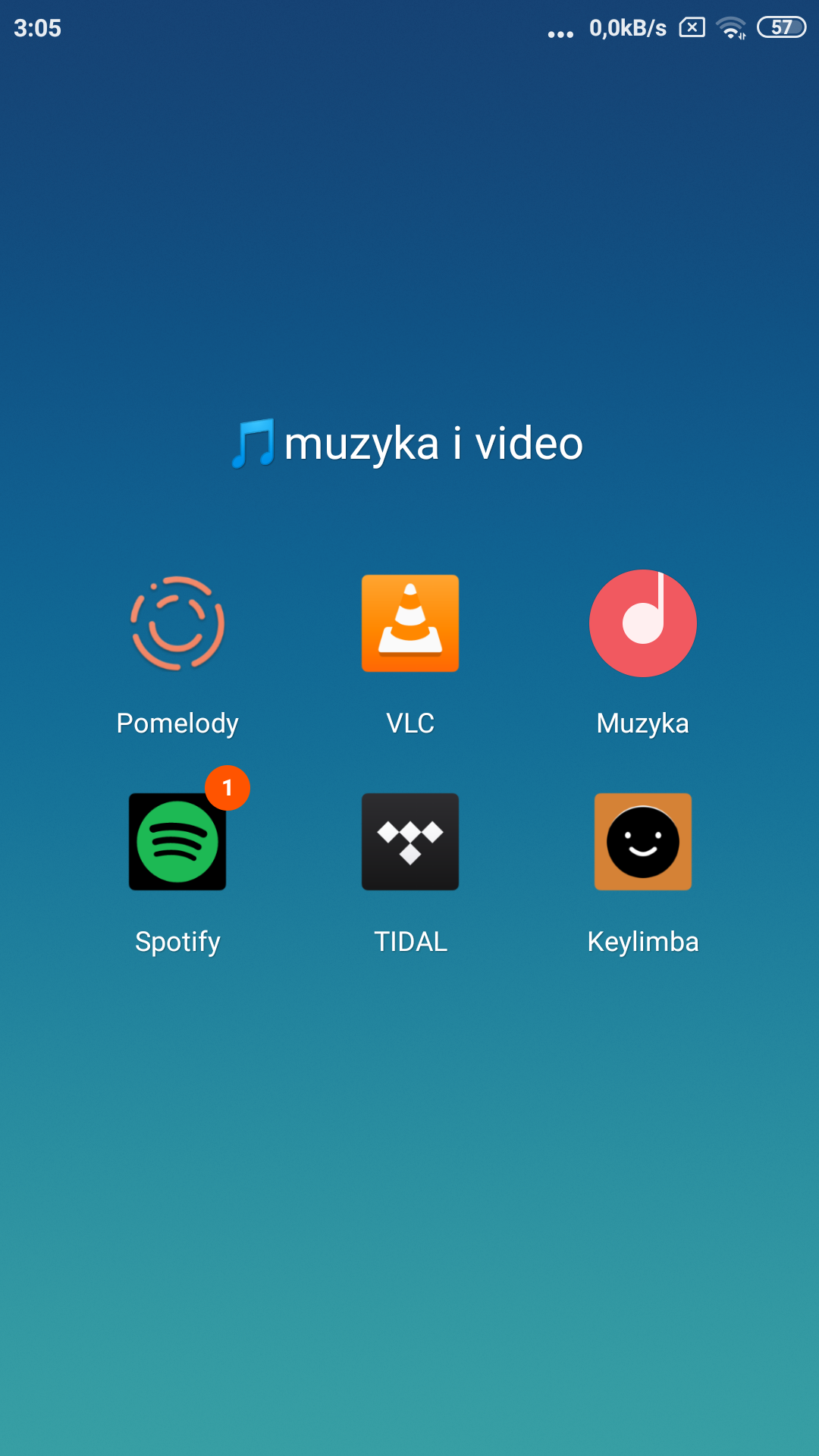The width and height of the screenshot is (819, 1456).
Task: Tap the battery indicator showing 57
Action: (x=781, y=28)
